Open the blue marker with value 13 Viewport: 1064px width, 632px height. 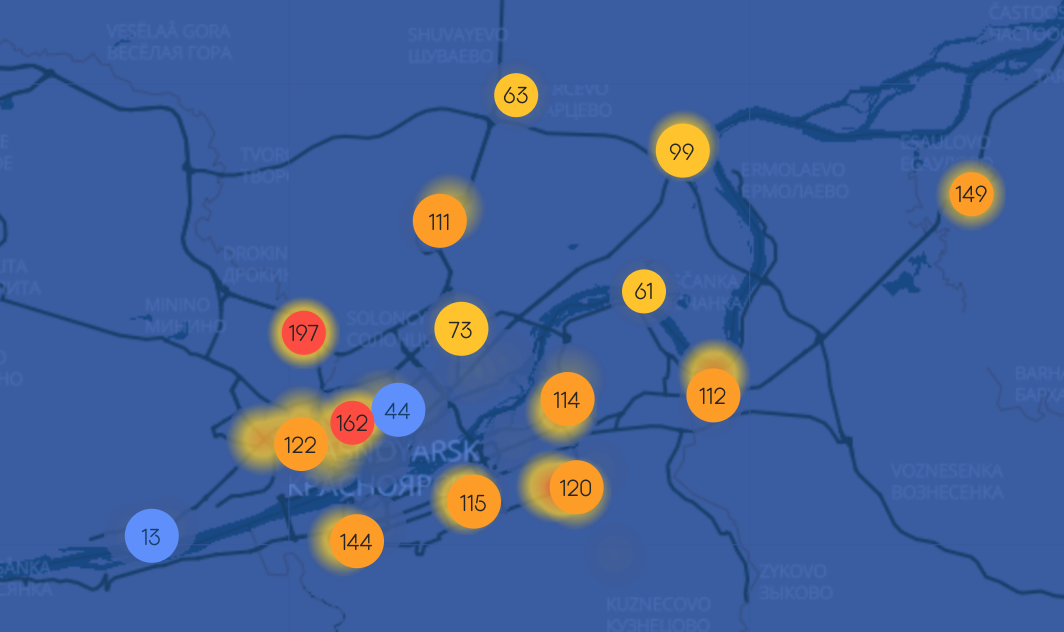pyautogui.click(x=151, y=537)
